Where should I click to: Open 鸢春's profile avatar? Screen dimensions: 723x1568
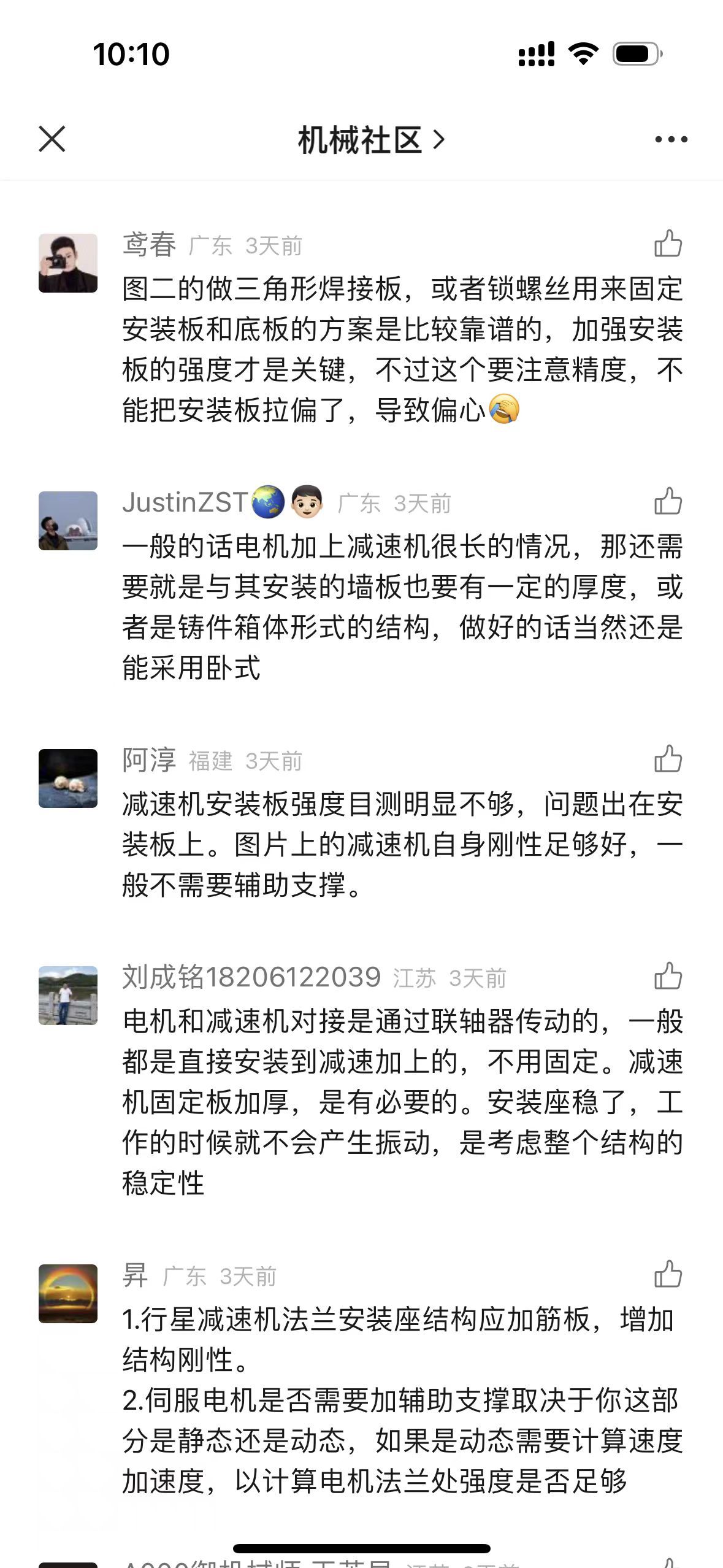tap(68, 263)
